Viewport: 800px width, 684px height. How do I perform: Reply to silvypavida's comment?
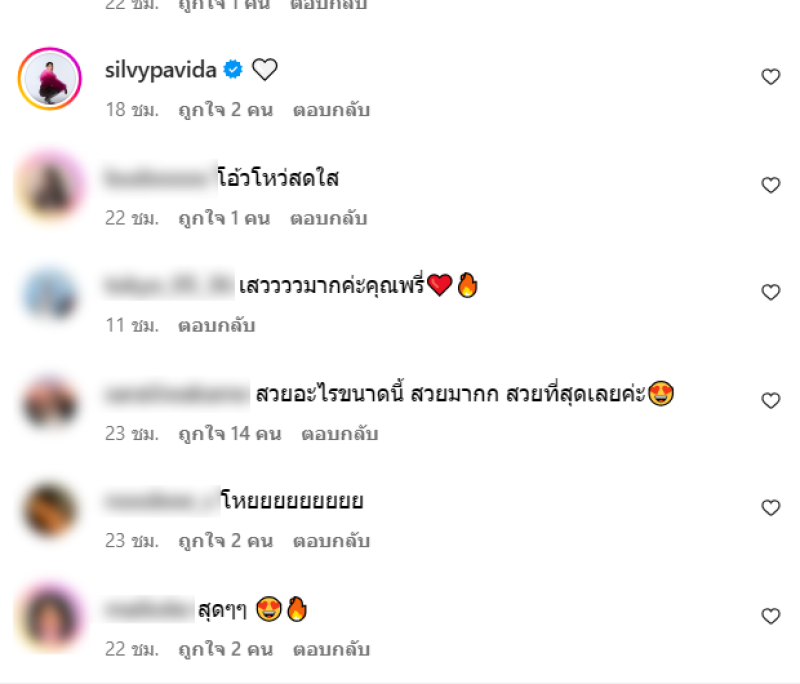click(x=331, y=110)
